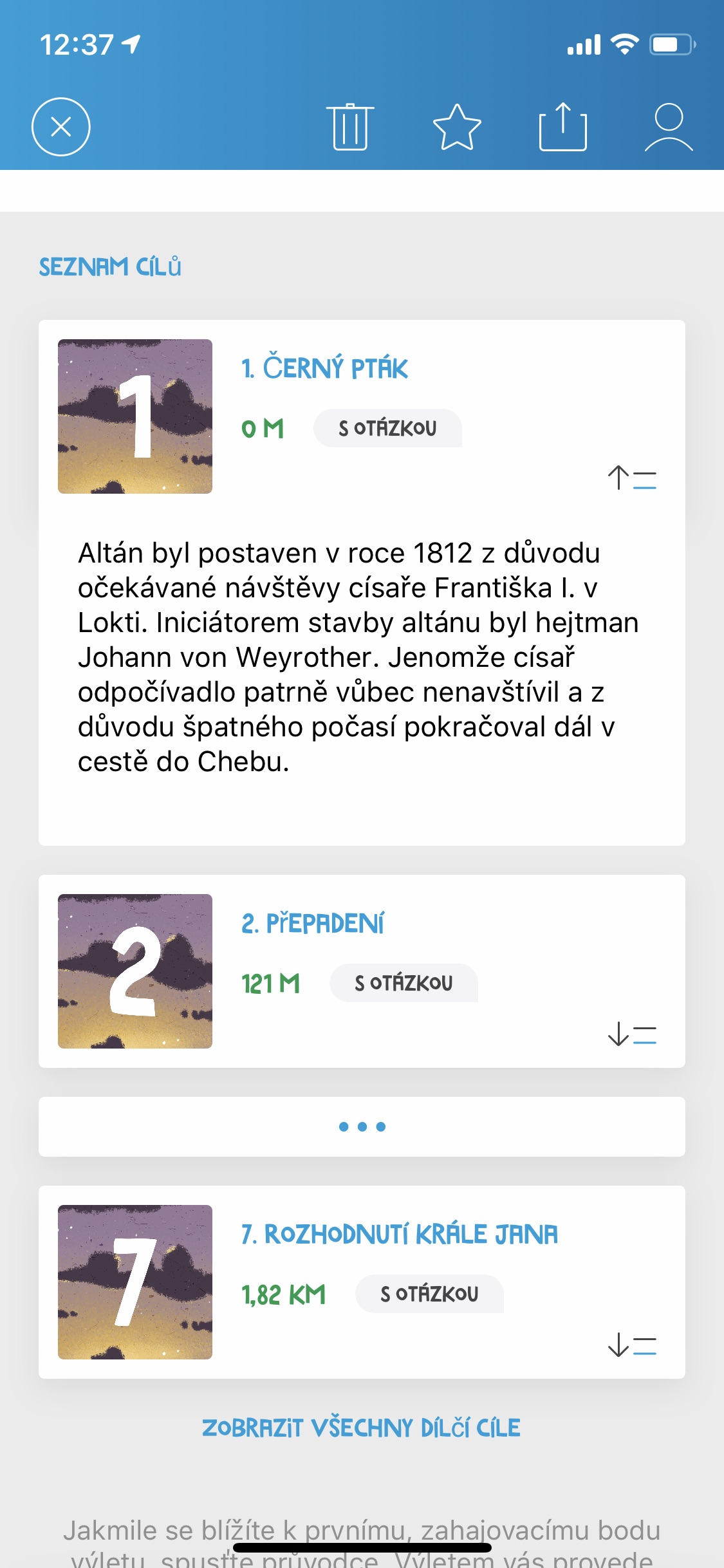Open the Černý pták goal thumbnail

click(135, 416)
